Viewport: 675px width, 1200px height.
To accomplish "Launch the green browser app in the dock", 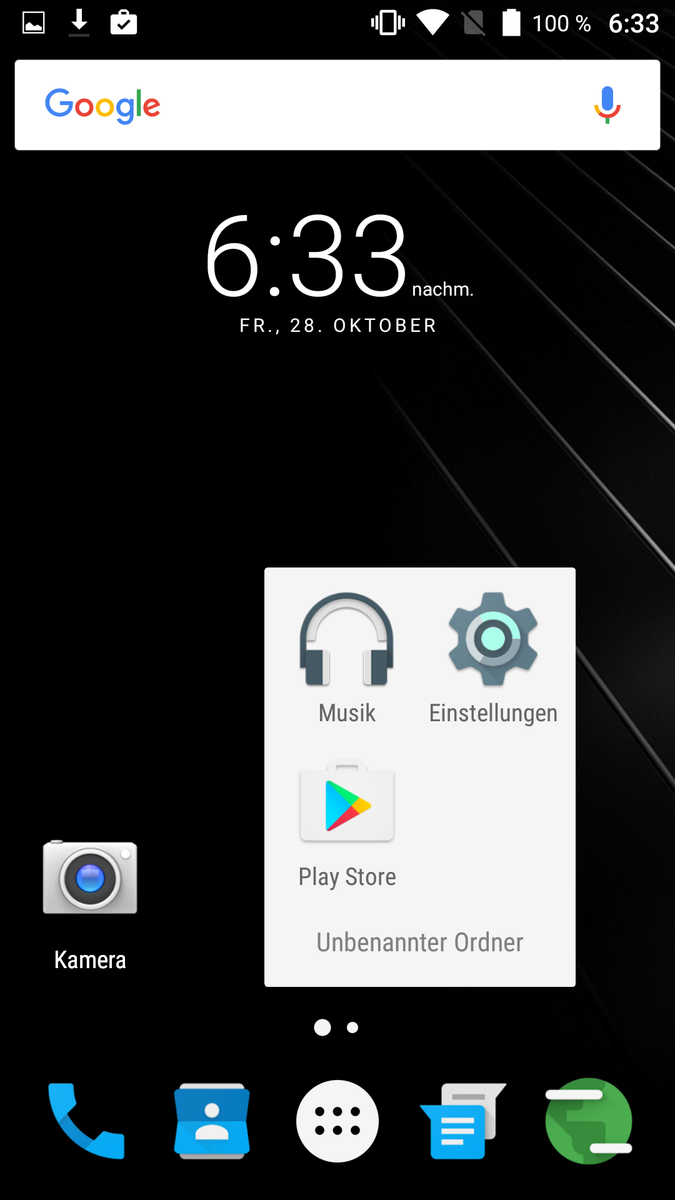I will (x=589, y=1121).
